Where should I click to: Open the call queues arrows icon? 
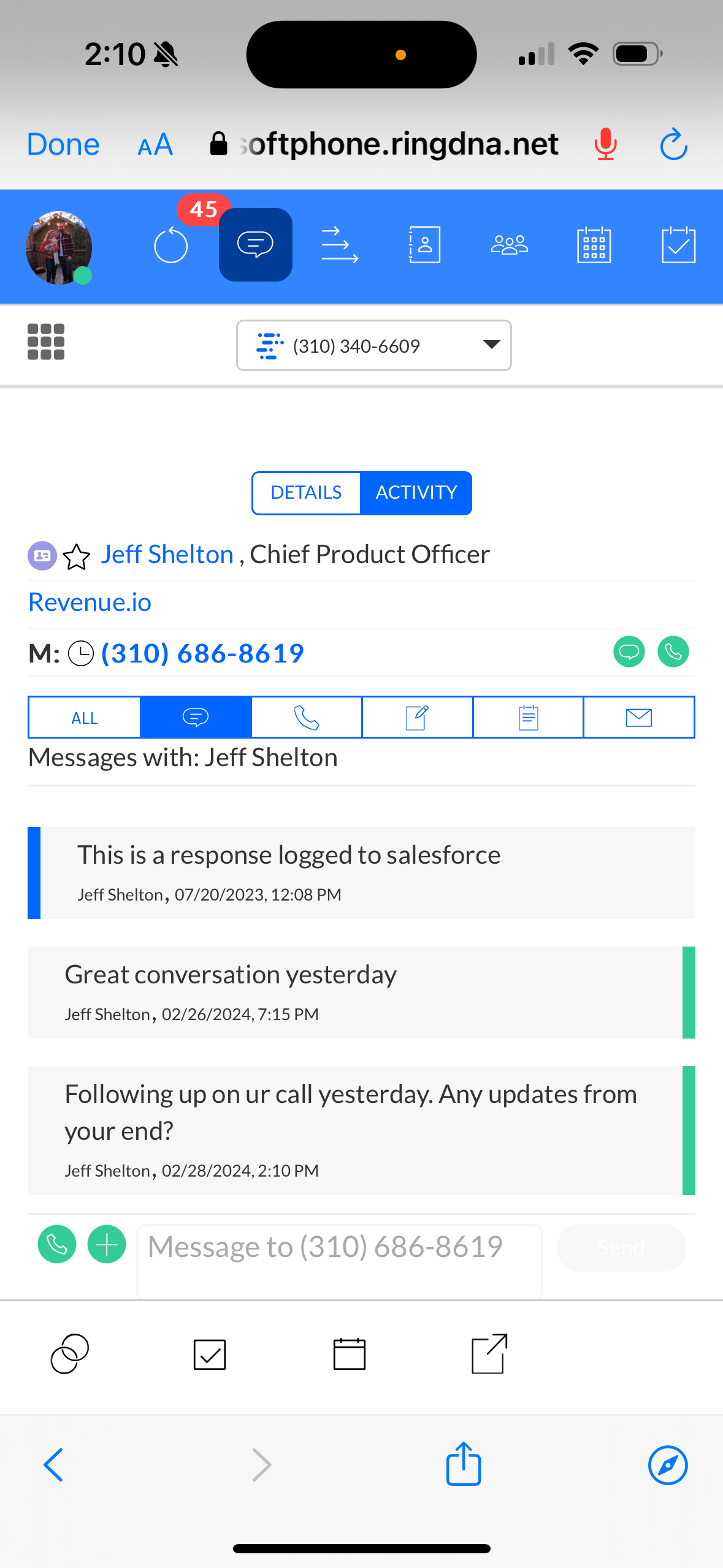(340, 245)
